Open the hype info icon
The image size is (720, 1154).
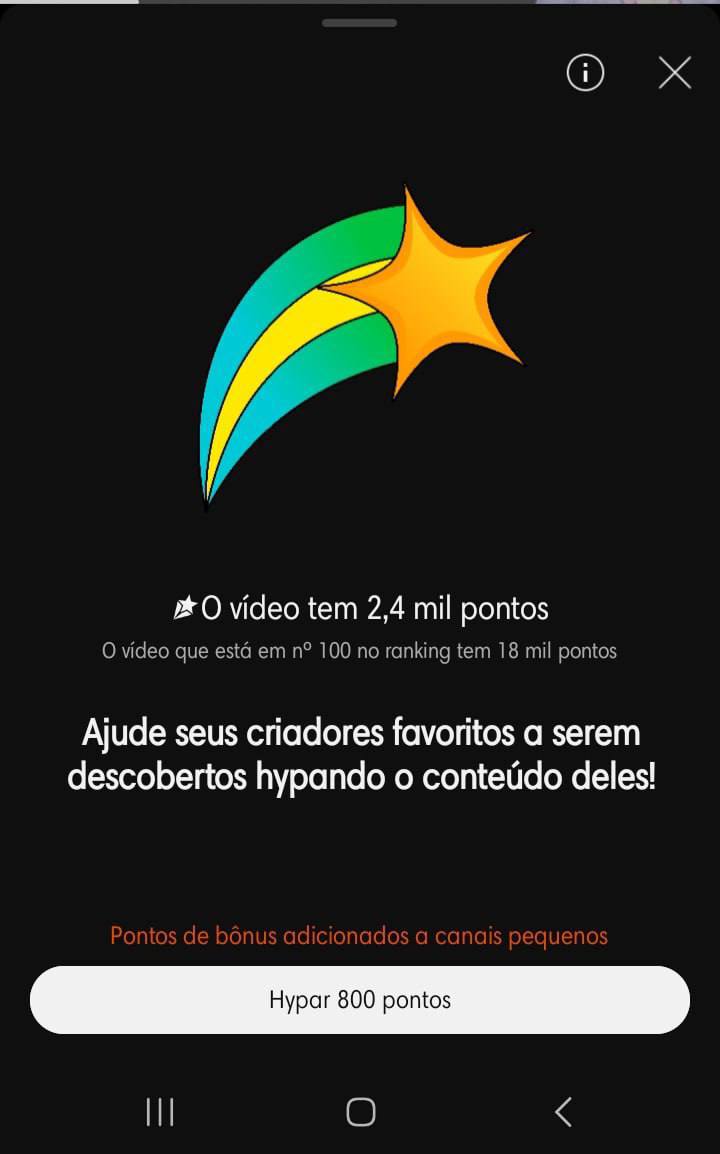pos(586,73)
